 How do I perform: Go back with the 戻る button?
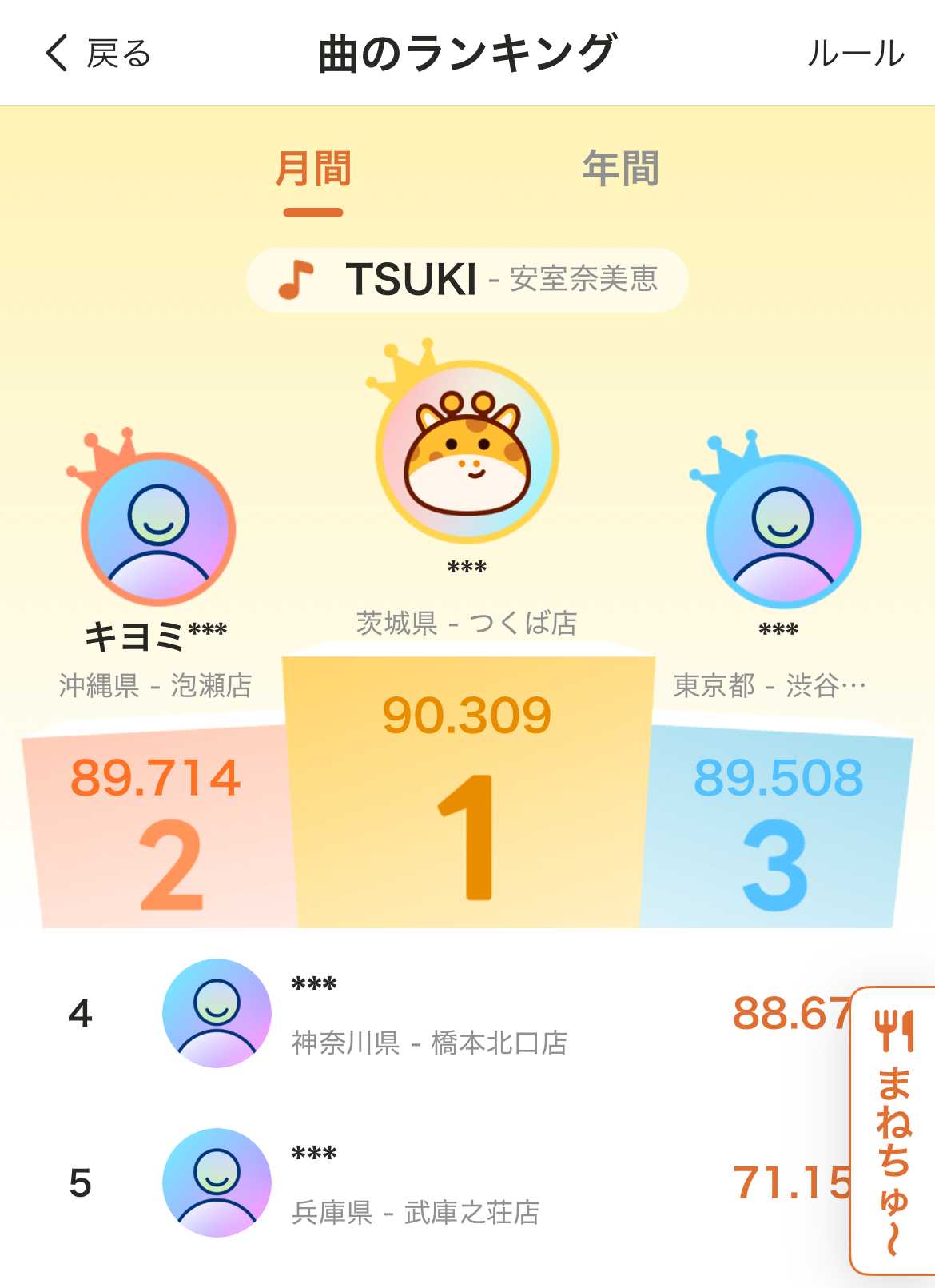[x=97, y=54]
